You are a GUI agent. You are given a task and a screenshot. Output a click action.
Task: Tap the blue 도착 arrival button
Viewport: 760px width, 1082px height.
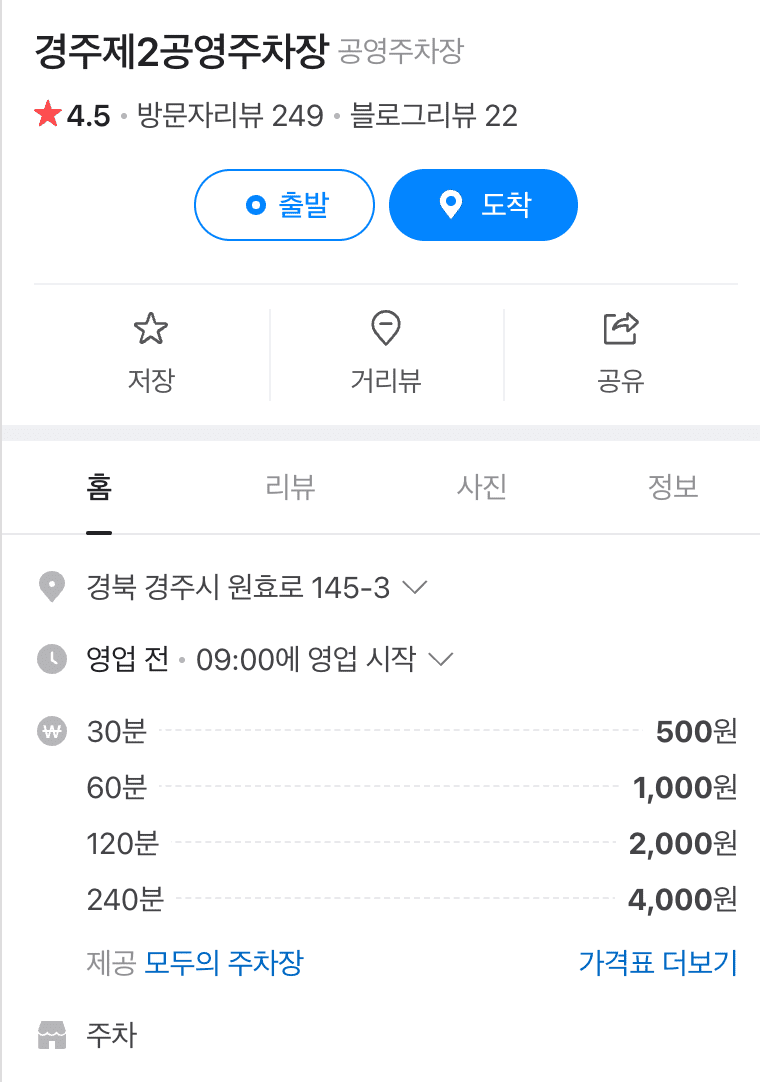483,205
